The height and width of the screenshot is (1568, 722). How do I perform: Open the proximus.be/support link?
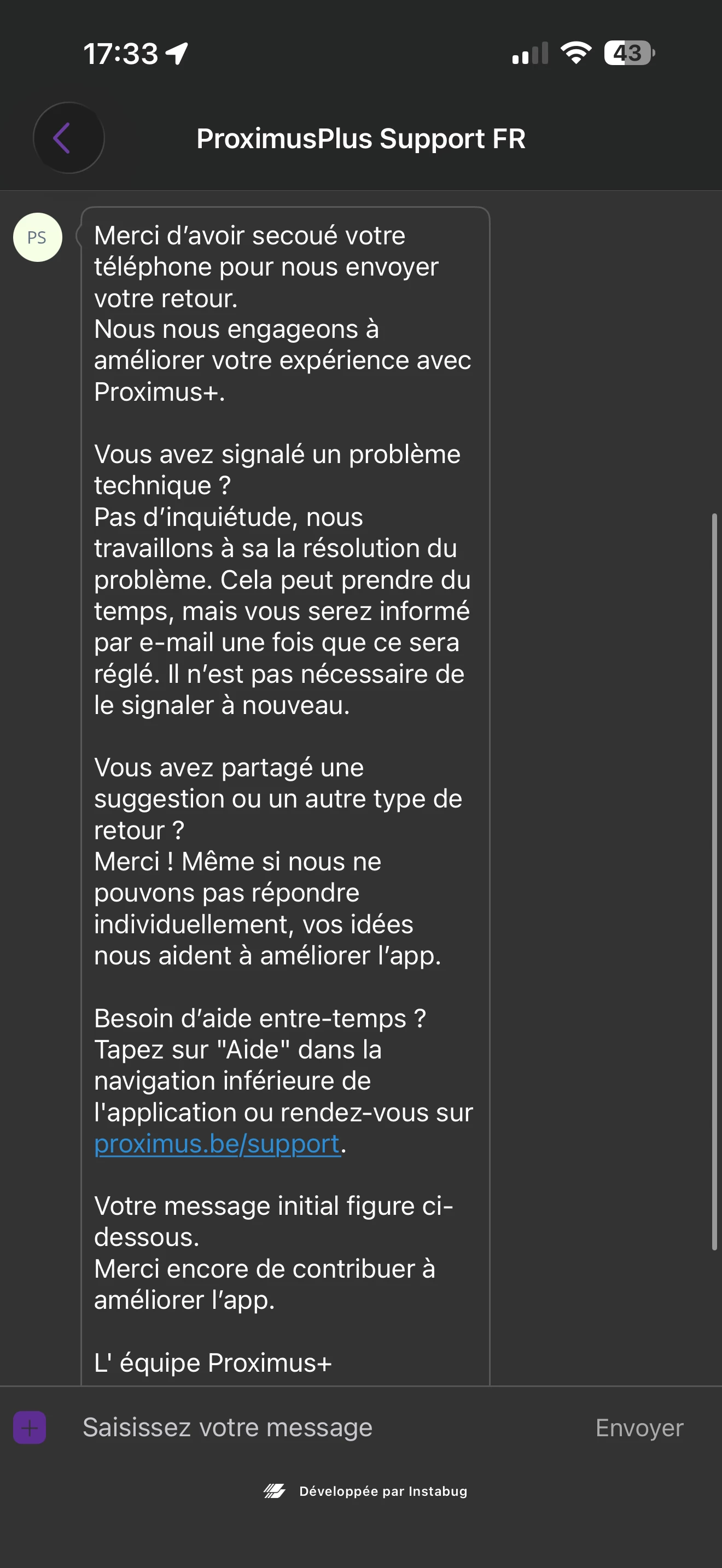[x=217, y=1144]
